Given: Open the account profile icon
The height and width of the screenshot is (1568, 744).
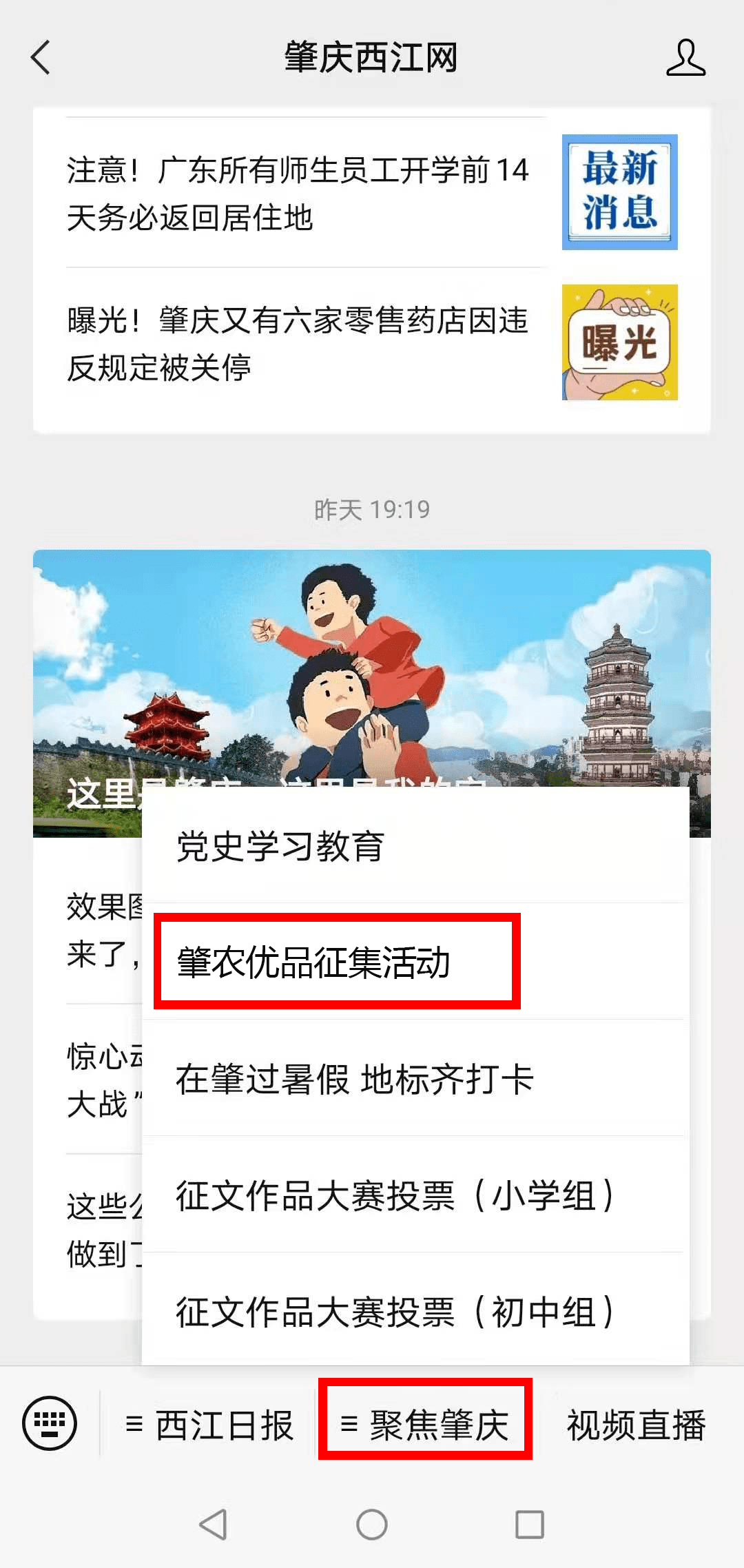Looking at the screenshot, I should point(685,57).
